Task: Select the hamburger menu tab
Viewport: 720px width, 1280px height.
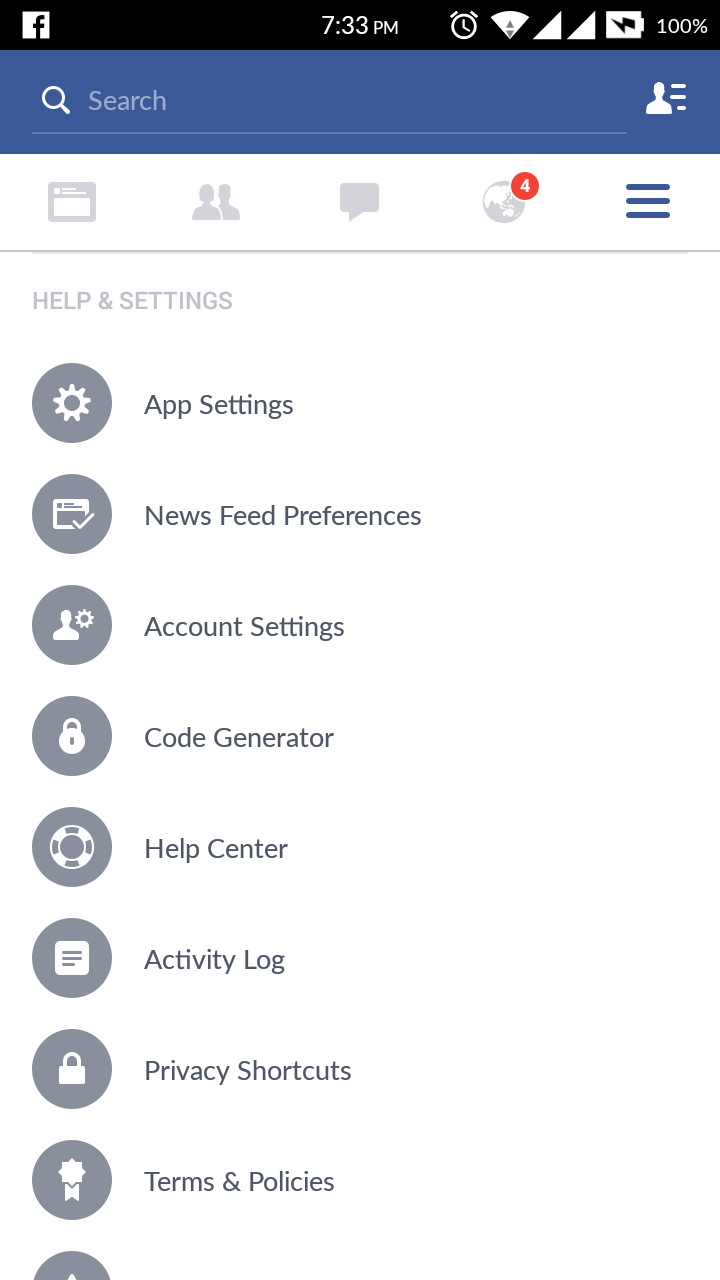Action: 648,202
